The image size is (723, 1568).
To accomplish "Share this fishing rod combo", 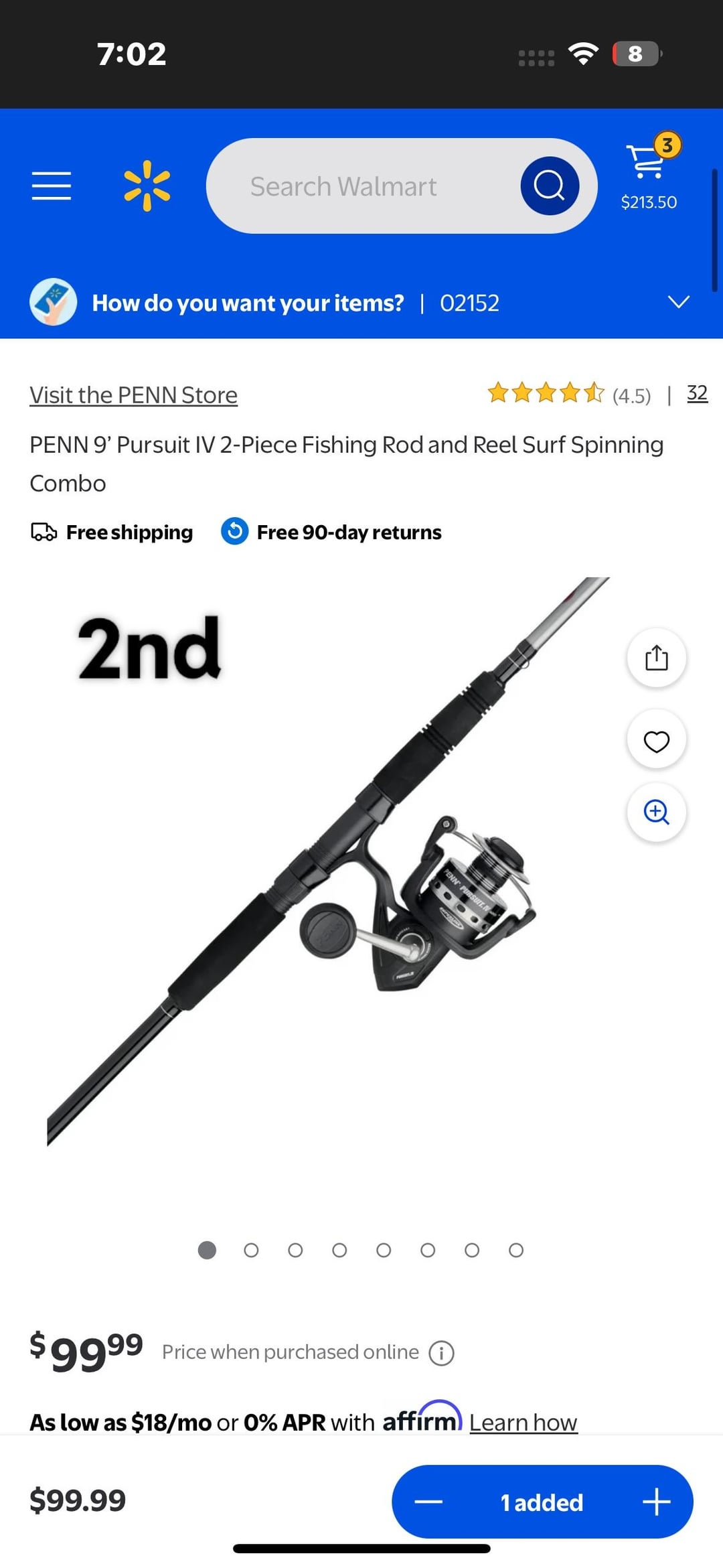I will click(656, 658).
